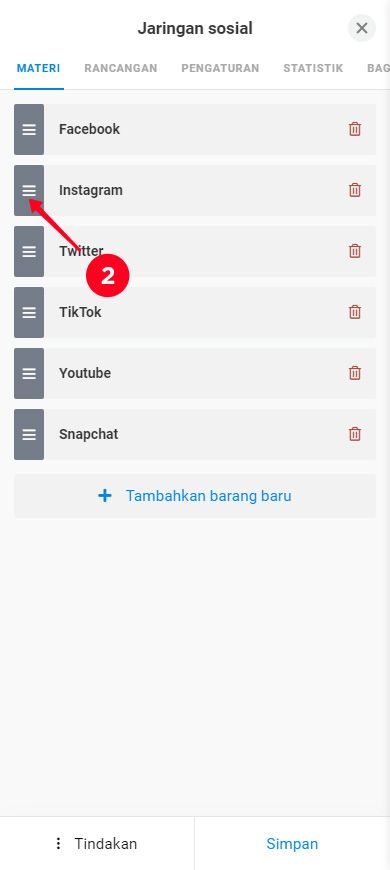Go to the Statistik tab
The width and height of the screenshot is (390, 870).
[x=313, y=68]
